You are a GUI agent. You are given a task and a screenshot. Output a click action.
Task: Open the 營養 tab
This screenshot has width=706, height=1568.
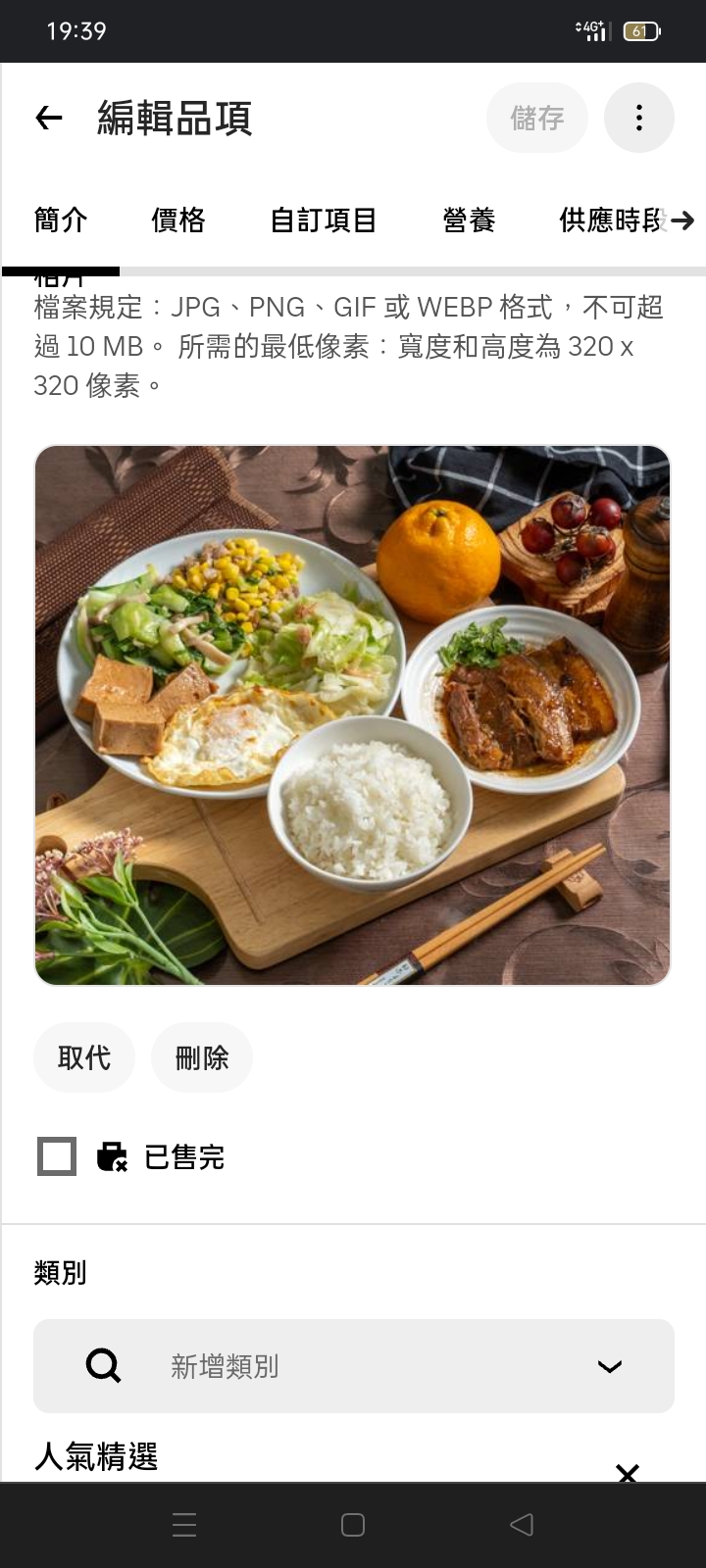(469, 220)
